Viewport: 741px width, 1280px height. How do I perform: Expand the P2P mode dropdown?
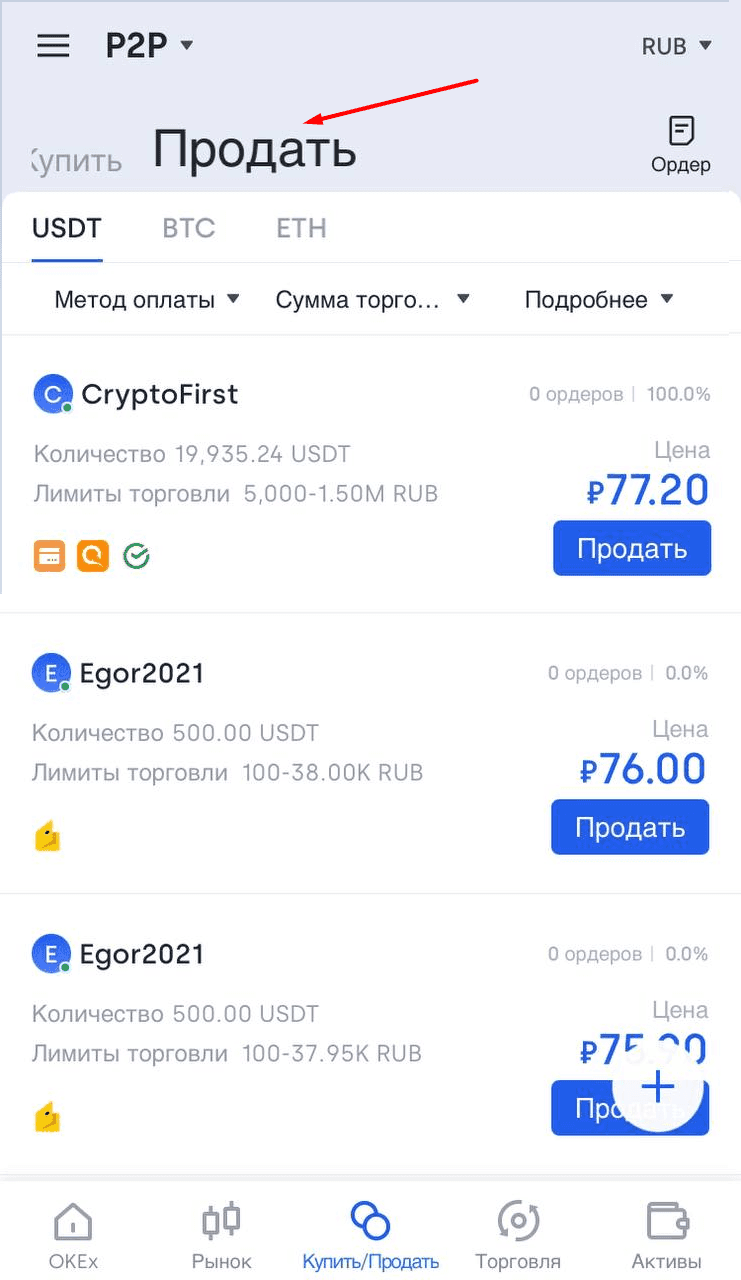pyautogui.click(x=149, y=45)
